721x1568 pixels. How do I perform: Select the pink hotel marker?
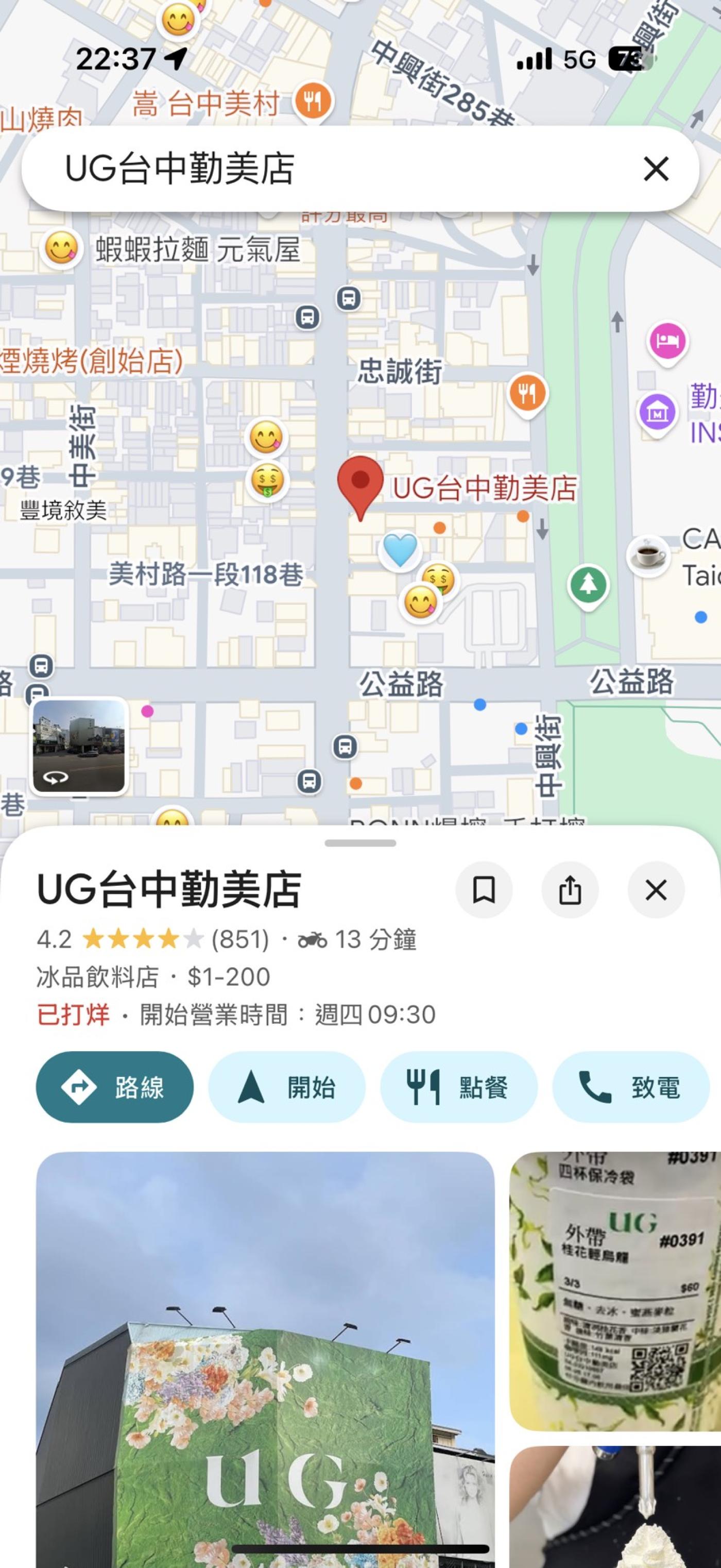(667, 342)
